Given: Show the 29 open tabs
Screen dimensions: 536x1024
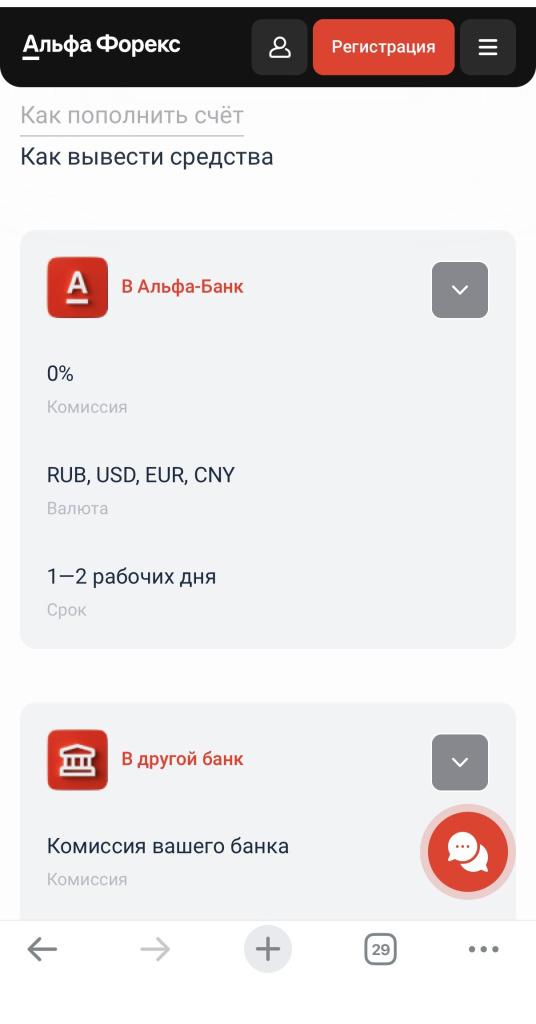Looking at the screenshot, I should pos(380,949).
